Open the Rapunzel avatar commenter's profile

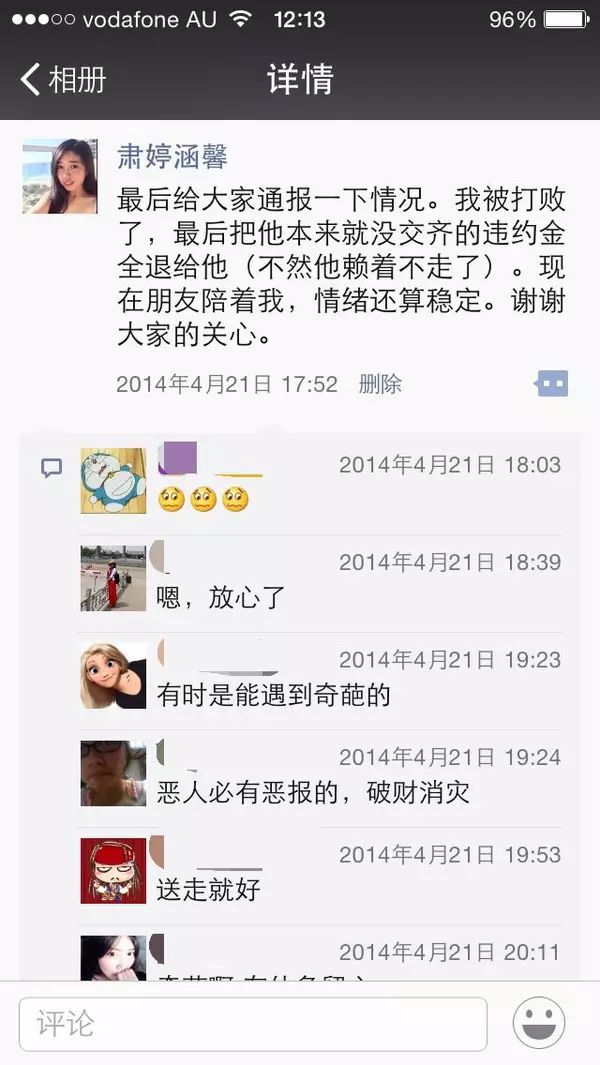(113, 676)
